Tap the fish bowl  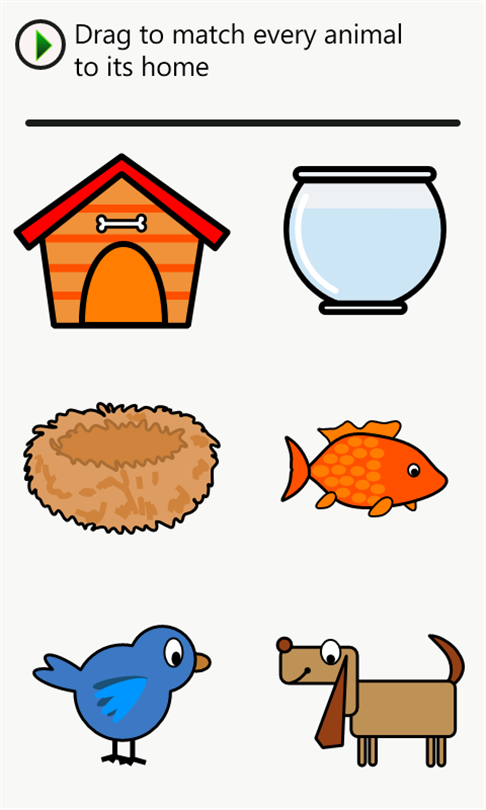[x=365, y=240]
